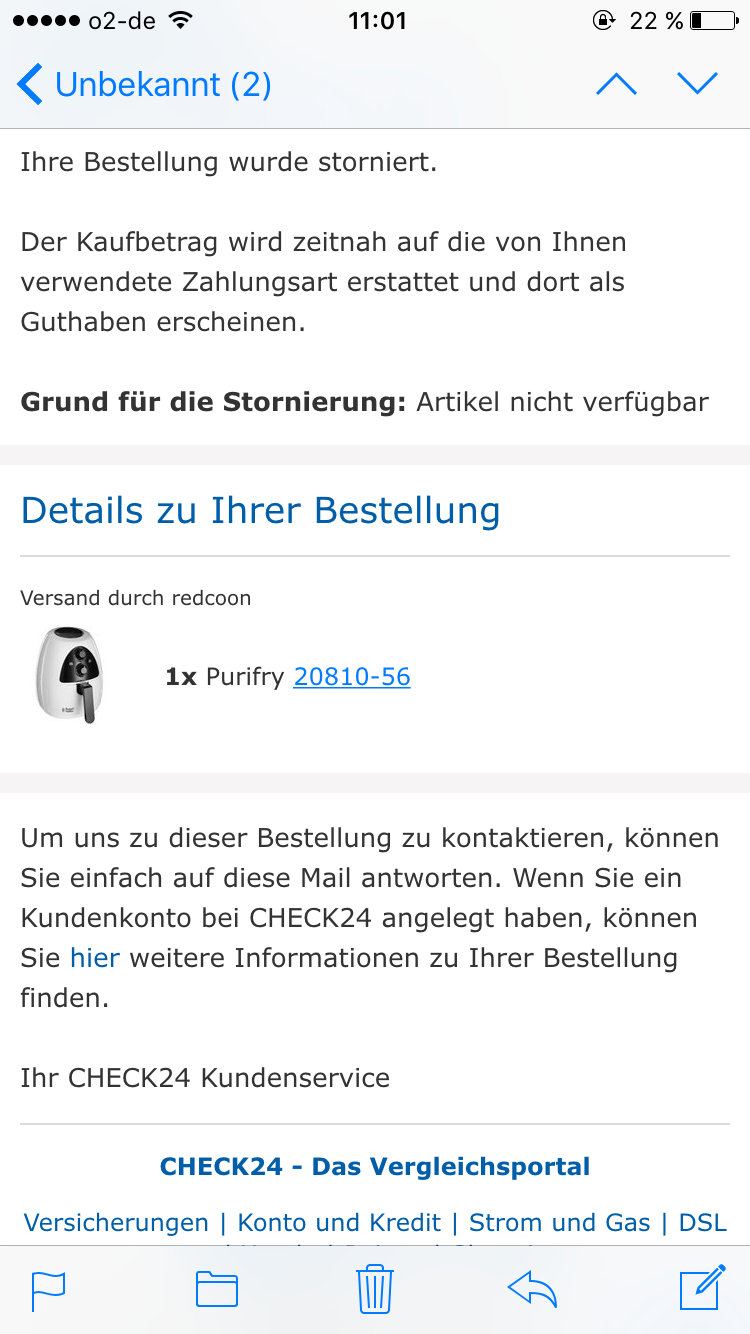
Task: Delete this email with the trash icon
Action: coord(375,1288)
